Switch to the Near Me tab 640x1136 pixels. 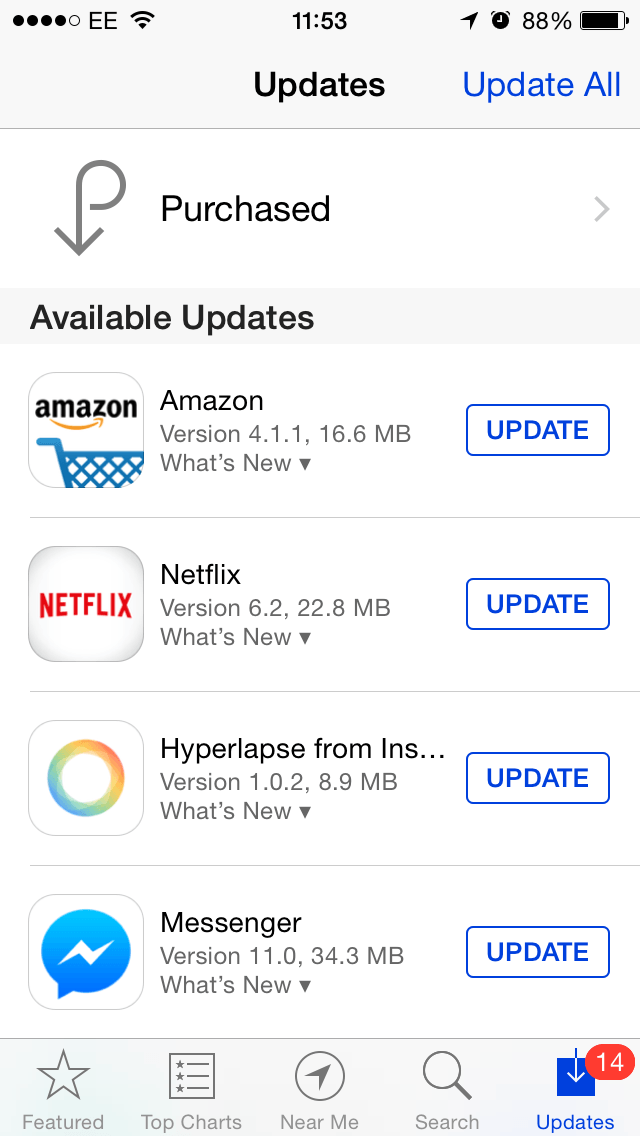coord(320,1088)
